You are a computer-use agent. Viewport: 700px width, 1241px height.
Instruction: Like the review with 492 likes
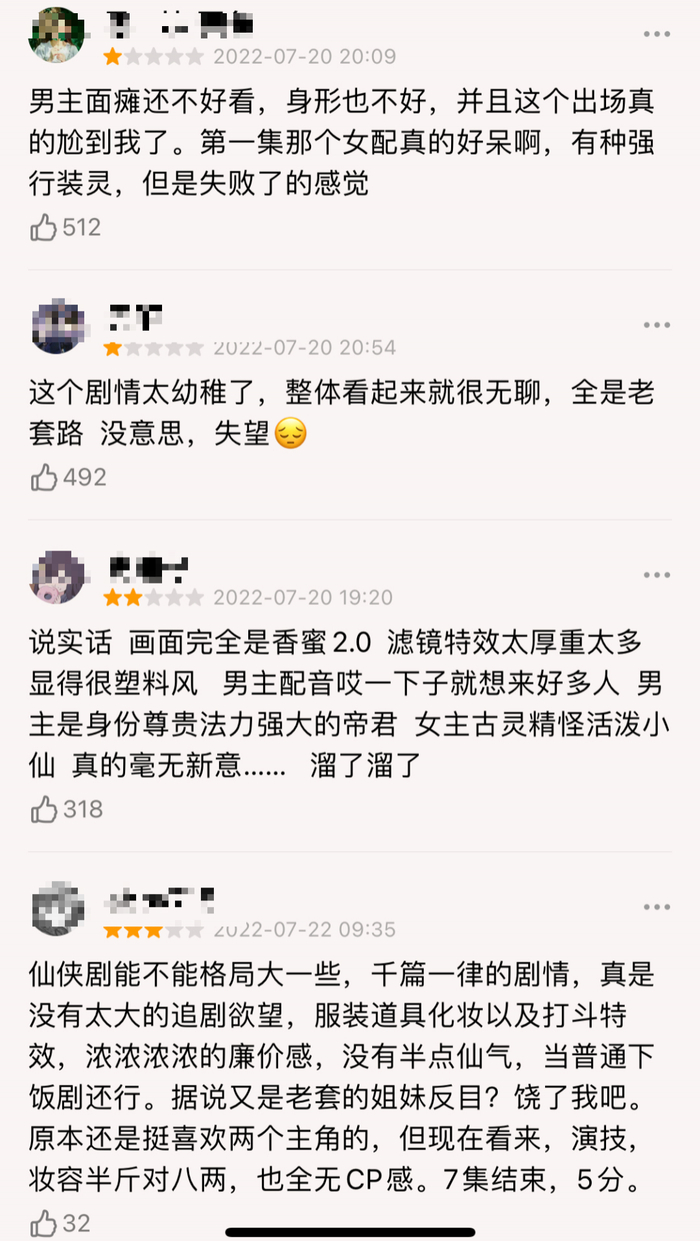(44, 478)
